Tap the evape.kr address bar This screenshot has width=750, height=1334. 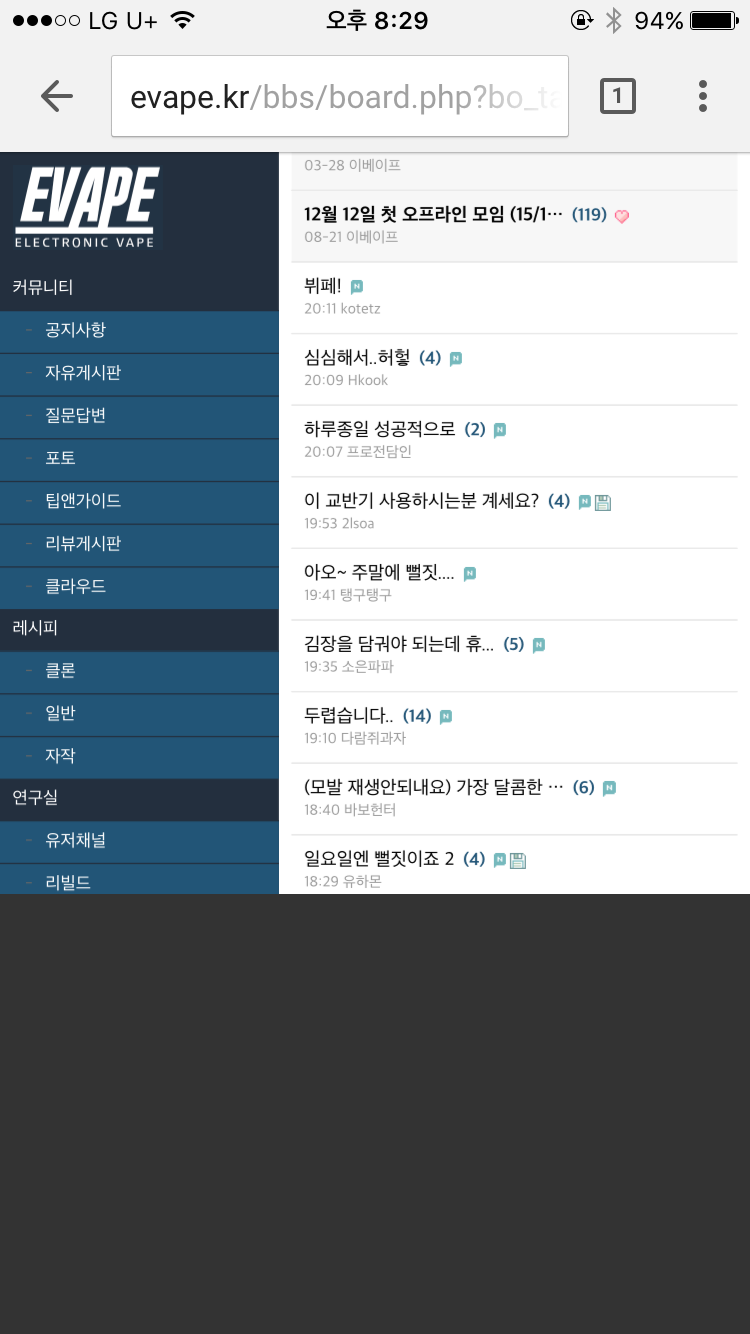pos(340,96)
